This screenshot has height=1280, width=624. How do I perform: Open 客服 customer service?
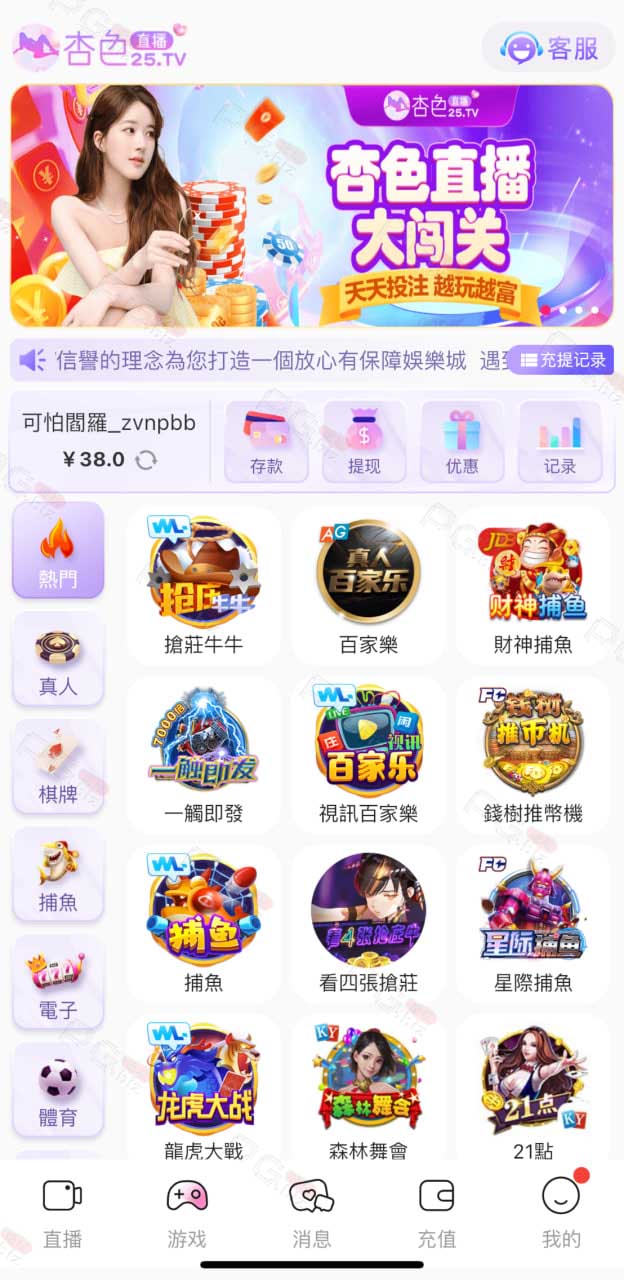coord(548,47)
